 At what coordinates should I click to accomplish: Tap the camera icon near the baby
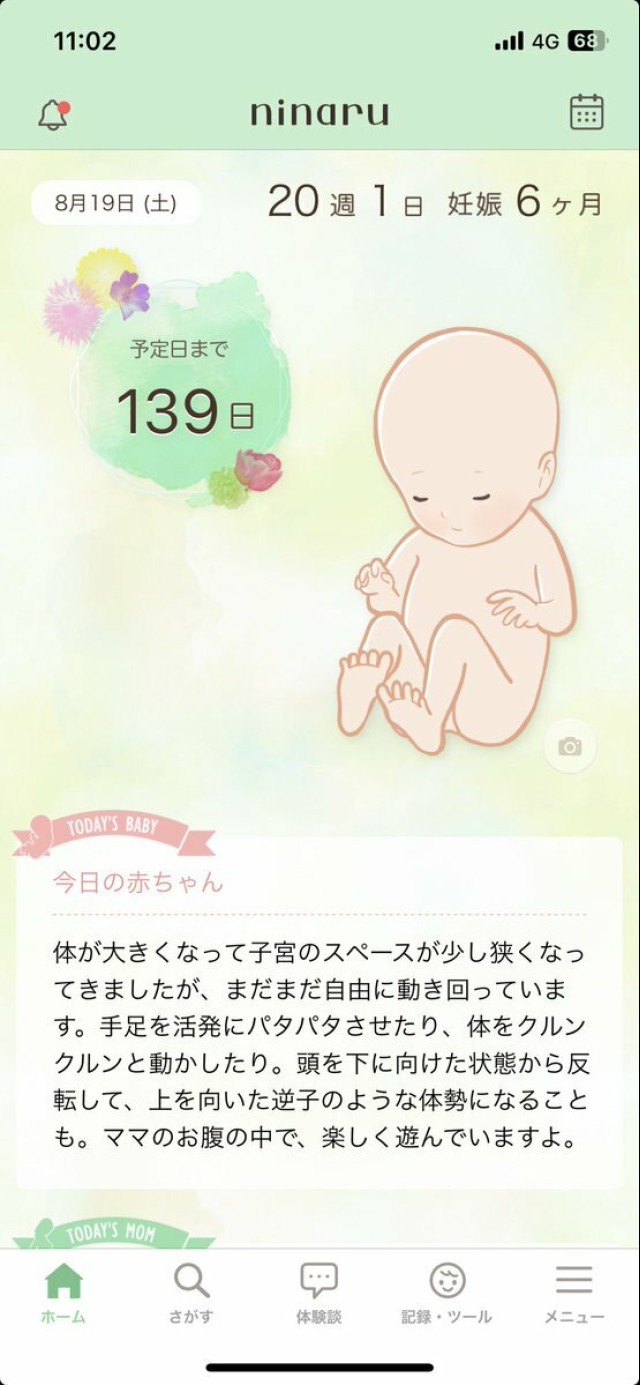[x=570, y=746]
